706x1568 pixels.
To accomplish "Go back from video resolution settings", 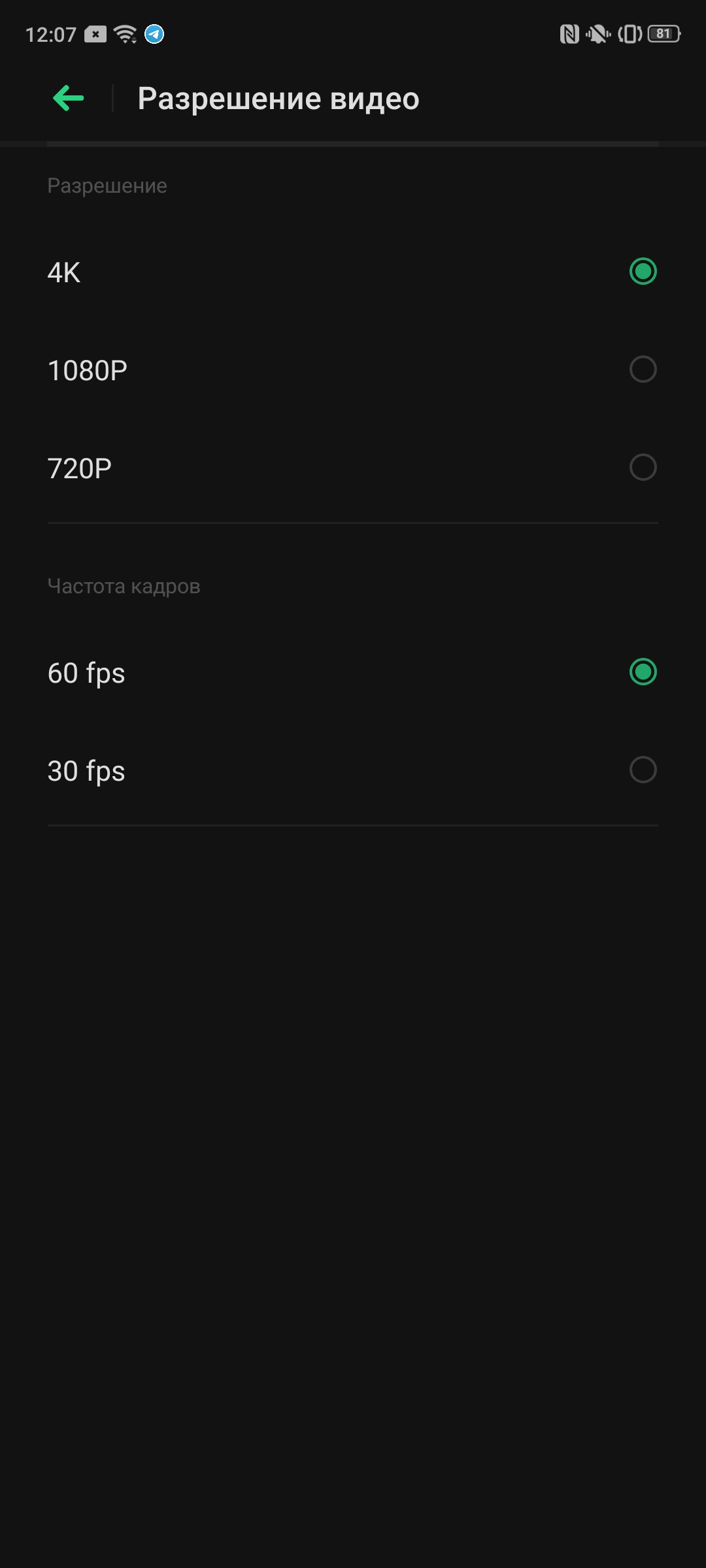I will 68,99.
